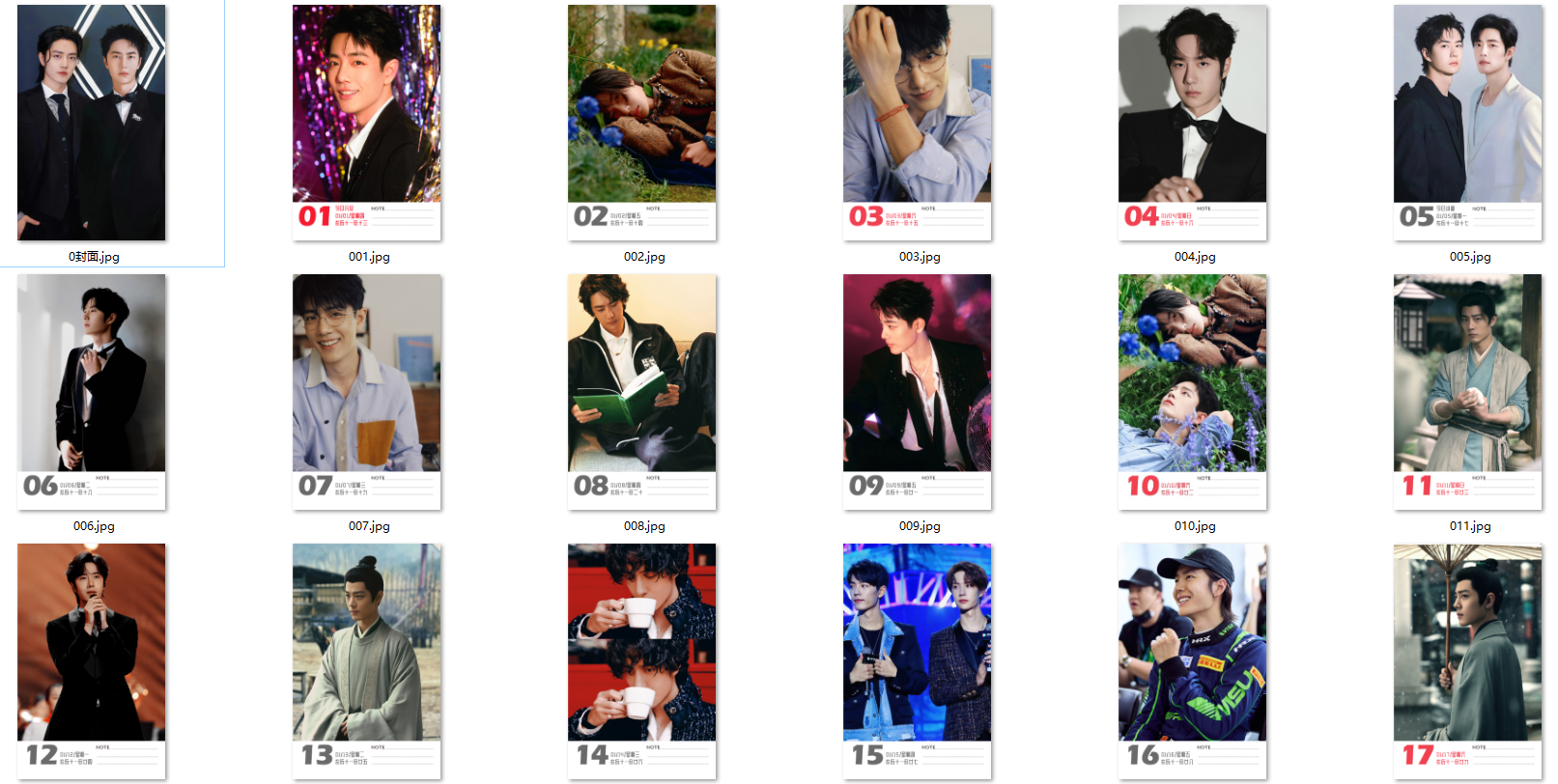Choose the 010.jpg image file
Screen dimensions: 1558x784
(x=1193, y=391)
